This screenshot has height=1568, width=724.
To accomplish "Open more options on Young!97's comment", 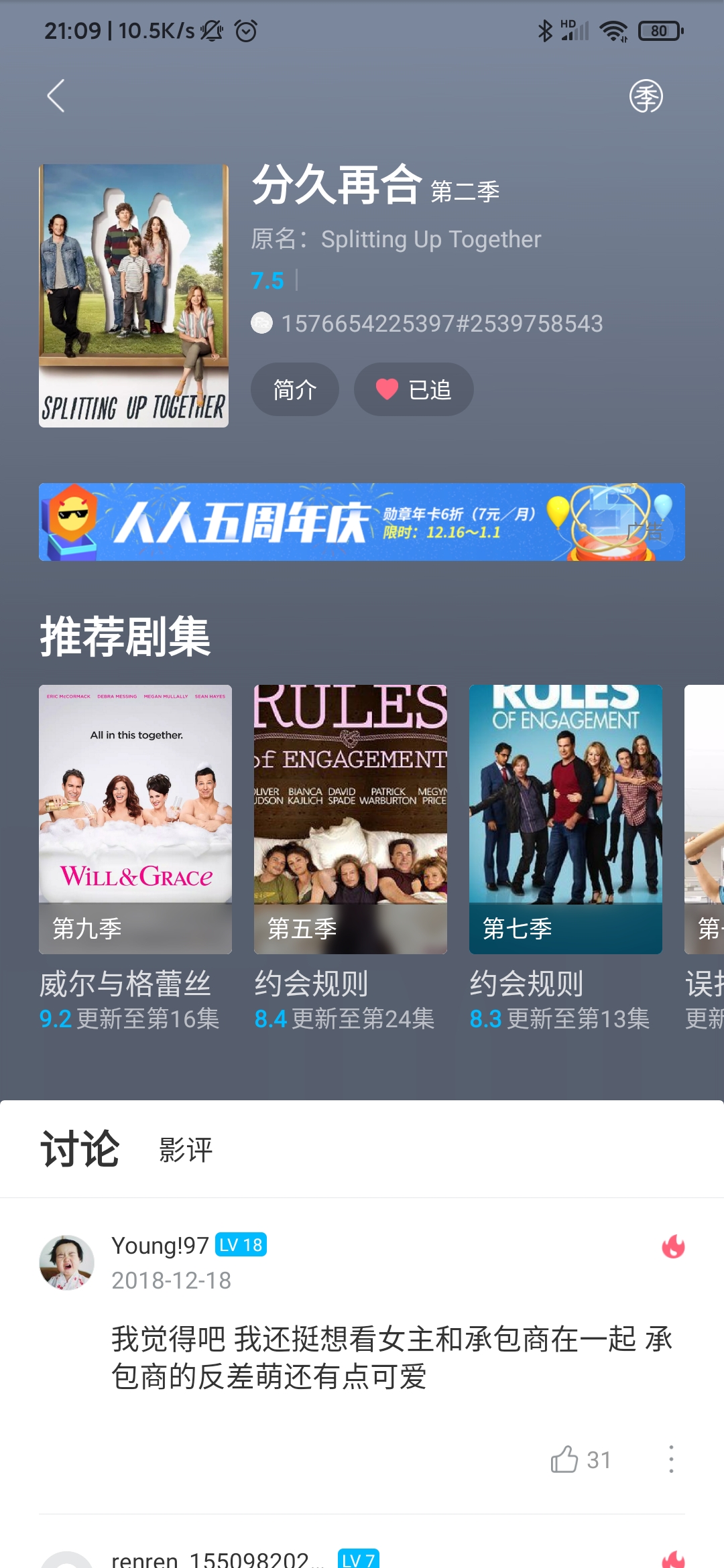I will [x=670, y=1459].
